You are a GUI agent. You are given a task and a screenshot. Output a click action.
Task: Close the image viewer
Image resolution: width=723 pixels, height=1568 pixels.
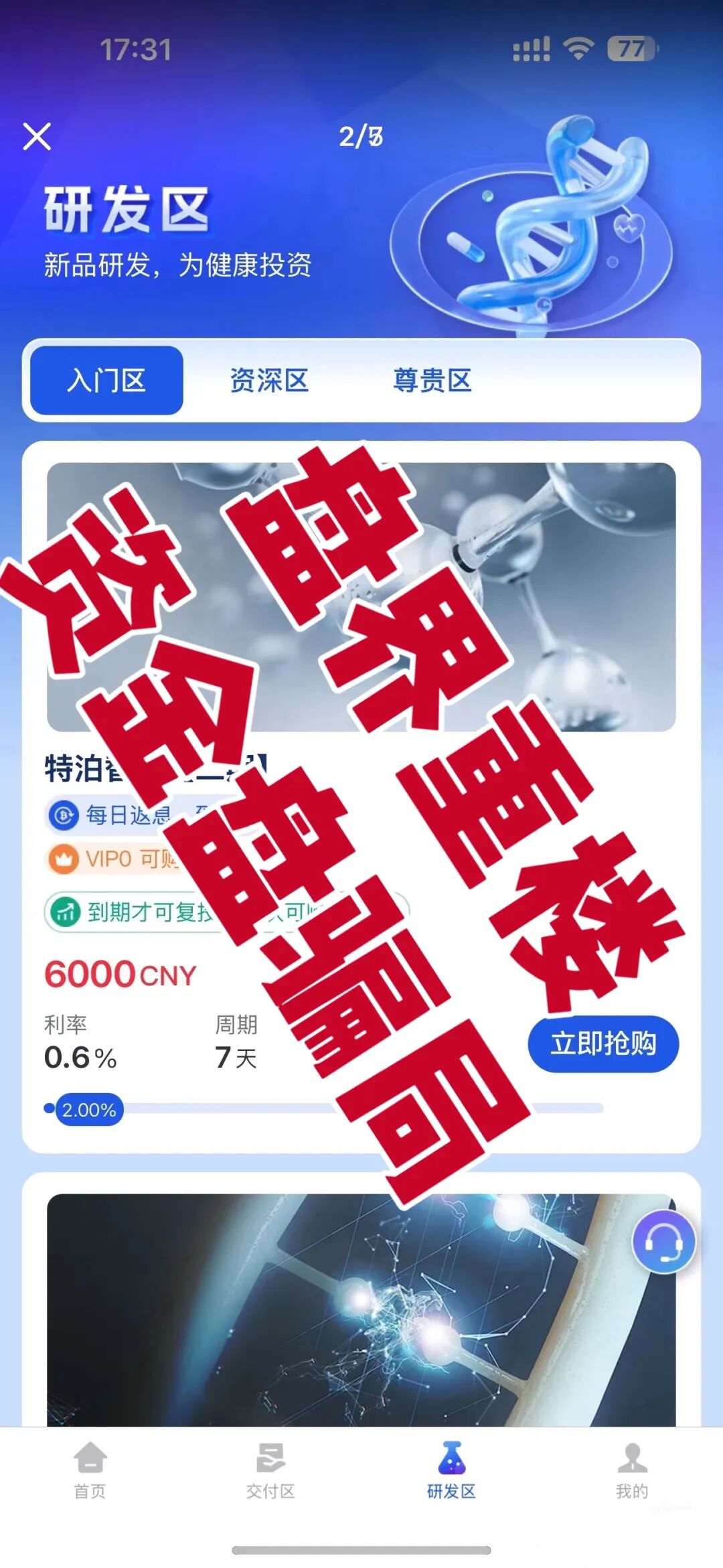pyautogui.click(x=37, y=137)
